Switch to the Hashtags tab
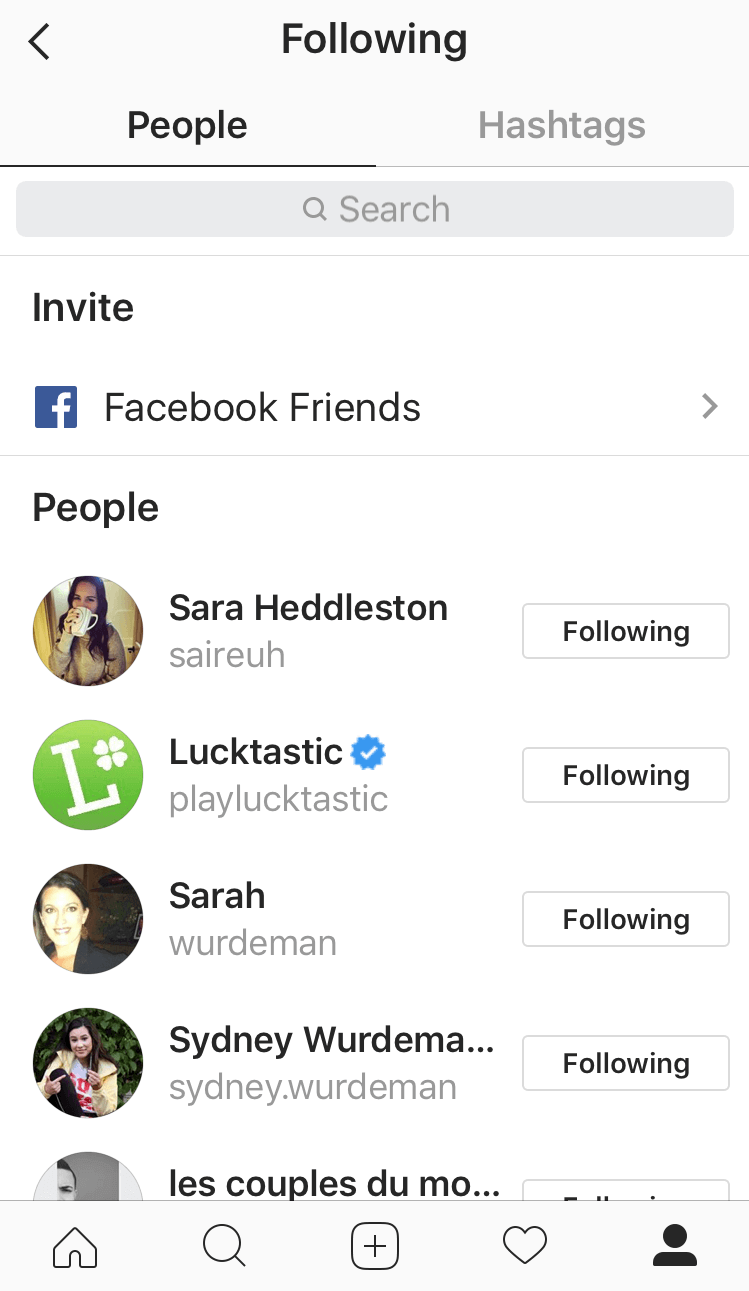 pyautogui.click(x=561, y=126)
